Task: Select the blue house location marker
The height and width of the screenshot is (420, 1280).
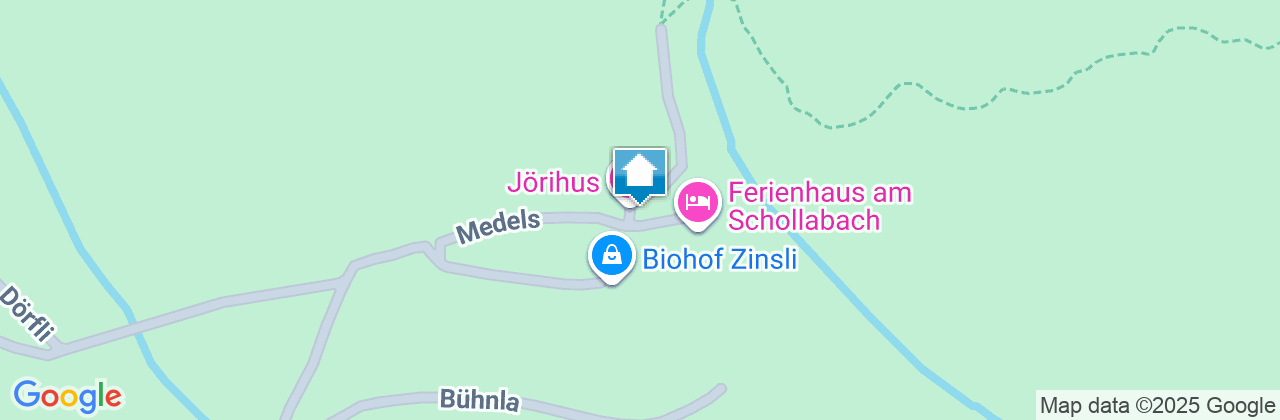Action: coord(640,173)
